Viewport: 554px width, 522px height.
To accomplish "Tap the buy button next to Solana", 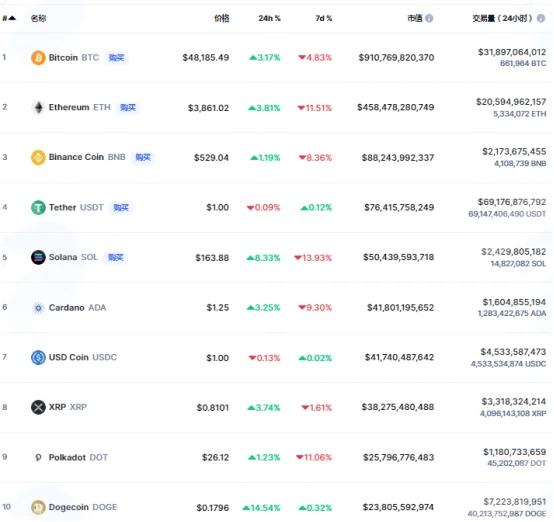I will 116,257.
